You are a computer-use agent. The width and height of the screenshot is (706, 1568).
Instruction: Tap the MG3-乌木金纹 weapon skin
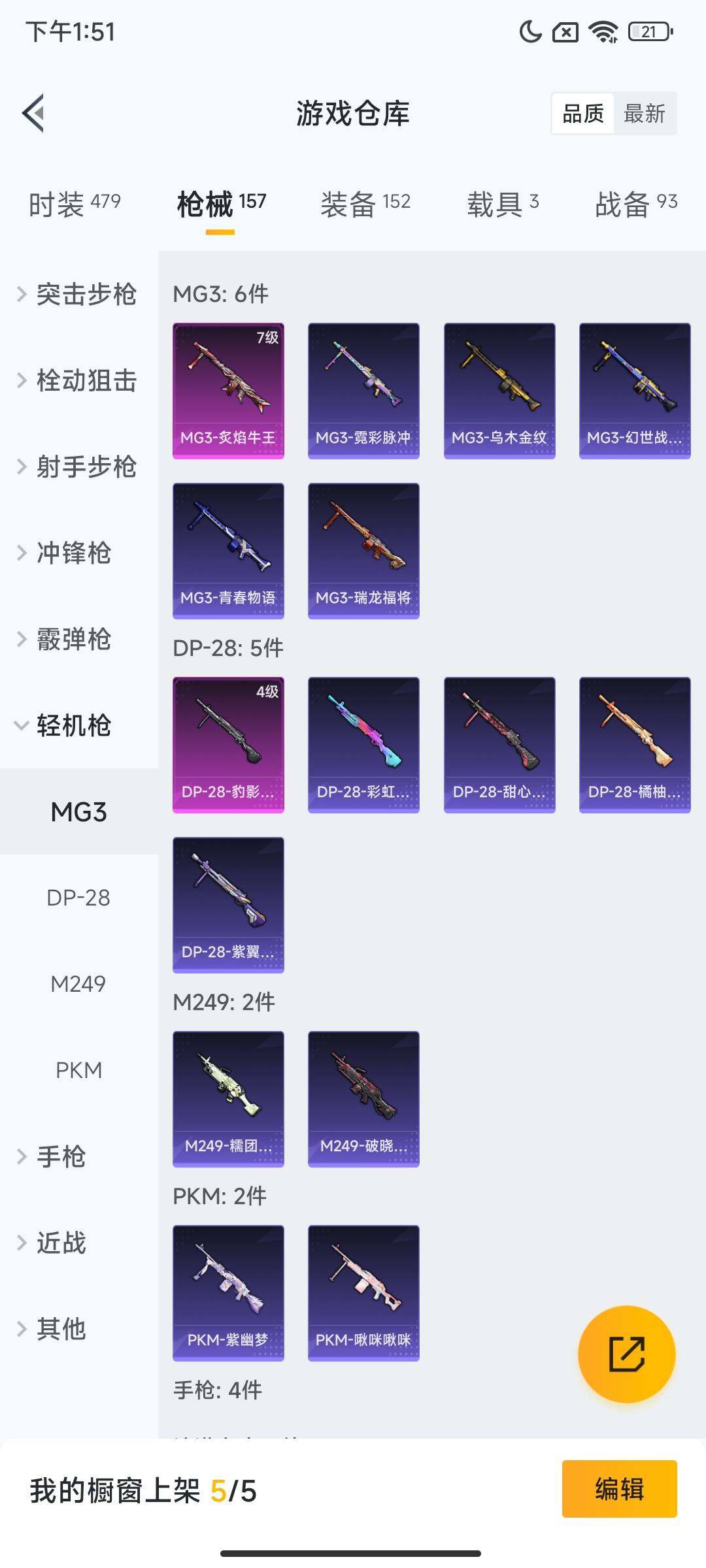[x=499, y=389]
